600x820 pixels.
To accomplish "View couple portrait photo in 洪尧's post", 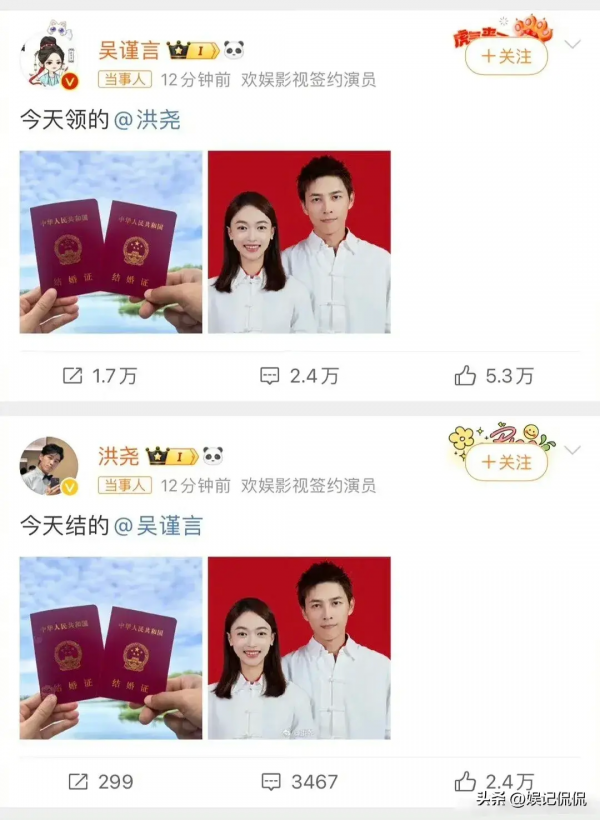I will pos(299,648).
